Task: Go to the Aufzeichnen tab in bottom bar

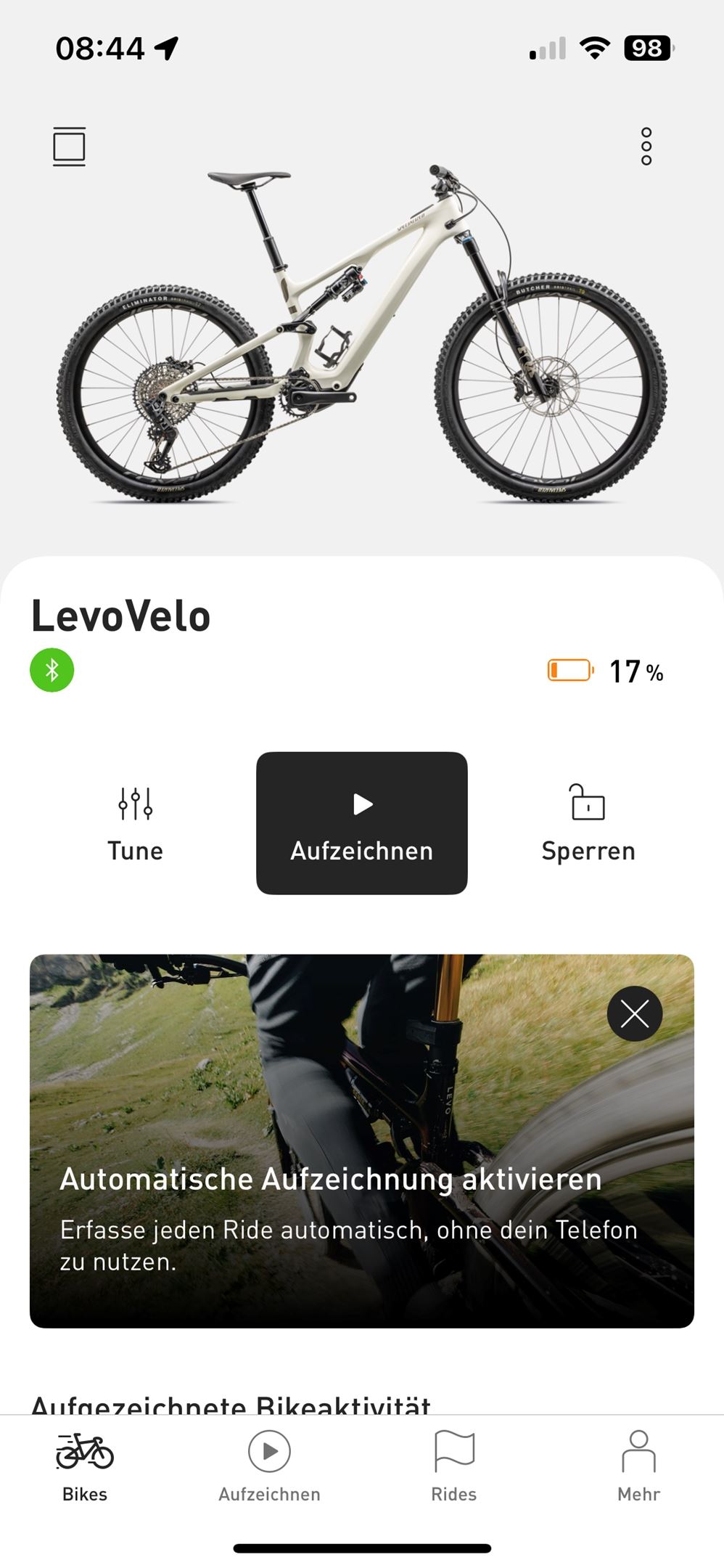Action: (x=269, y=1465)
